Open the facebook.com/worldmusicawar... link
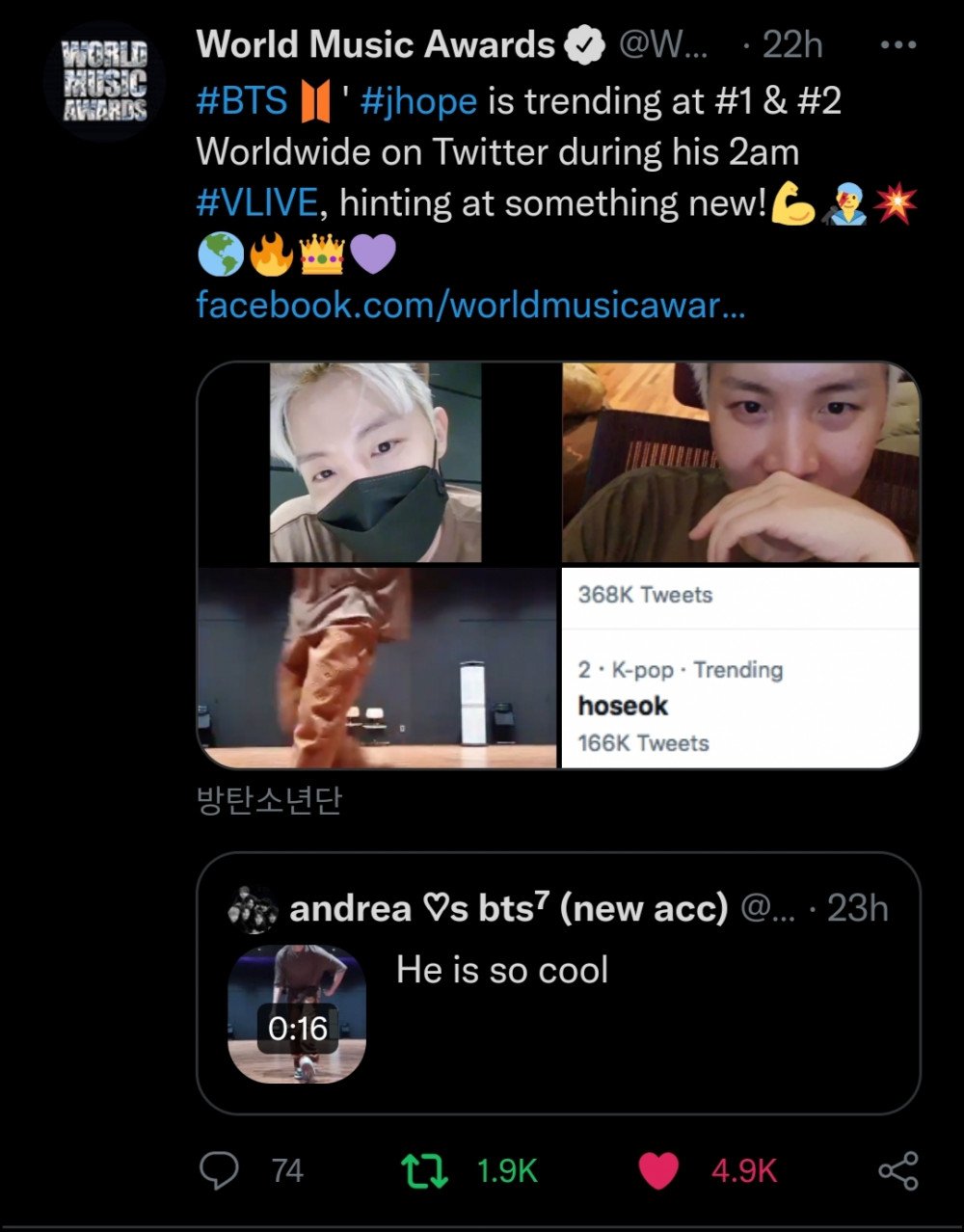 [x=470, y=305]
